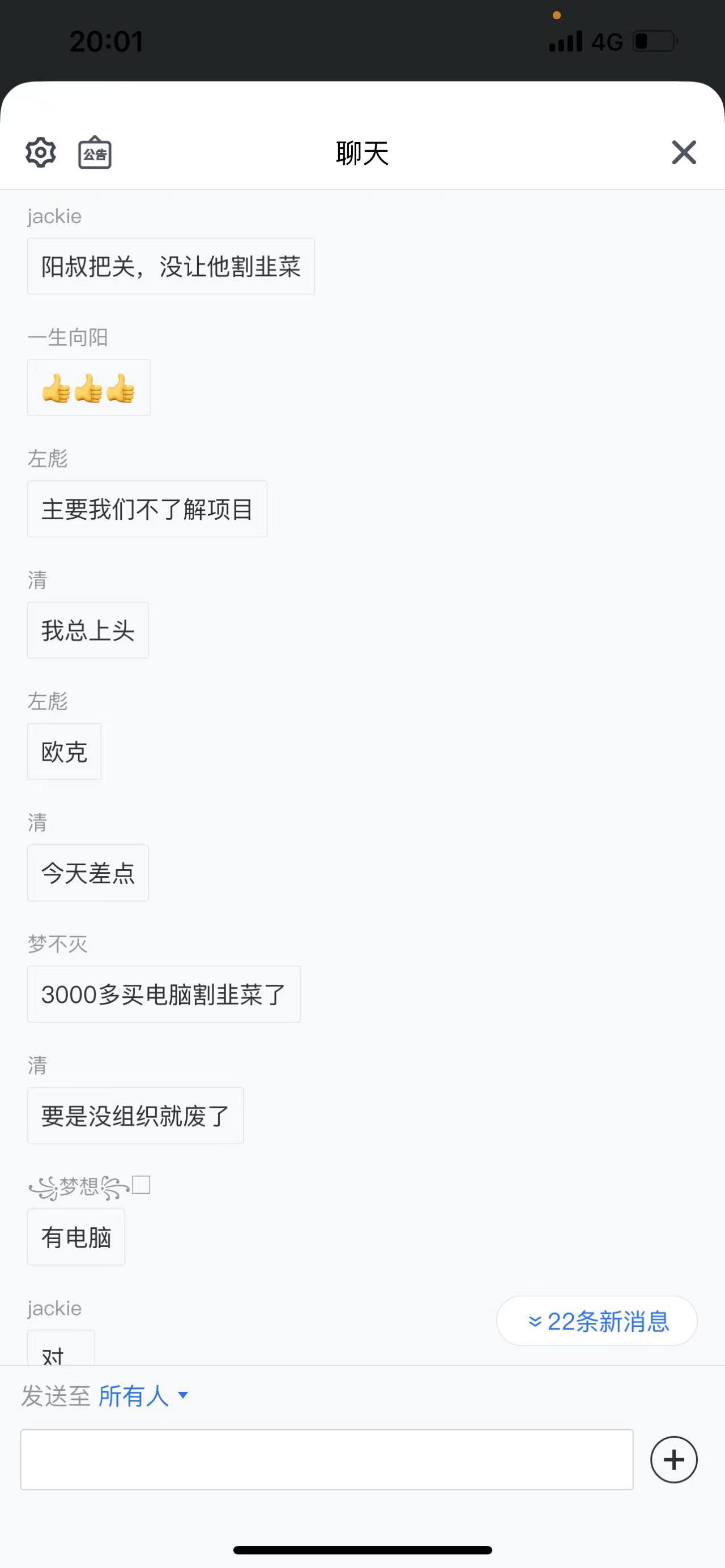Focus the message input field

pyautogui.click(x=327, y=1460)
